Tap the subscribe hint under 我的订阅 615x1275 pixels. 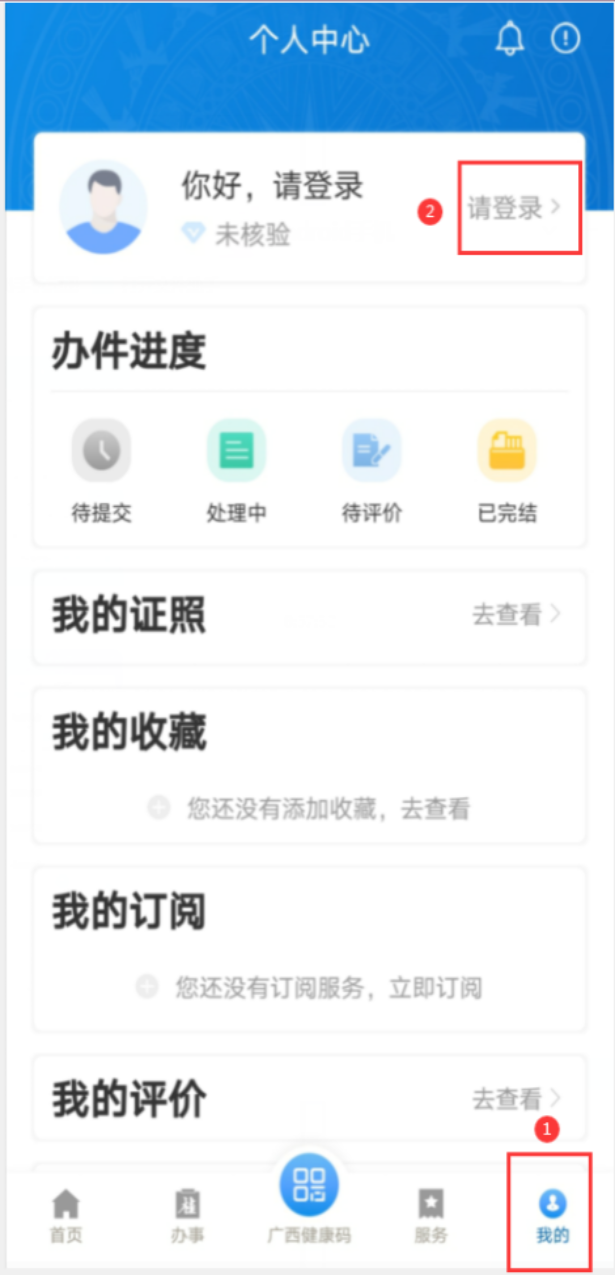click(x=310, y=988)
